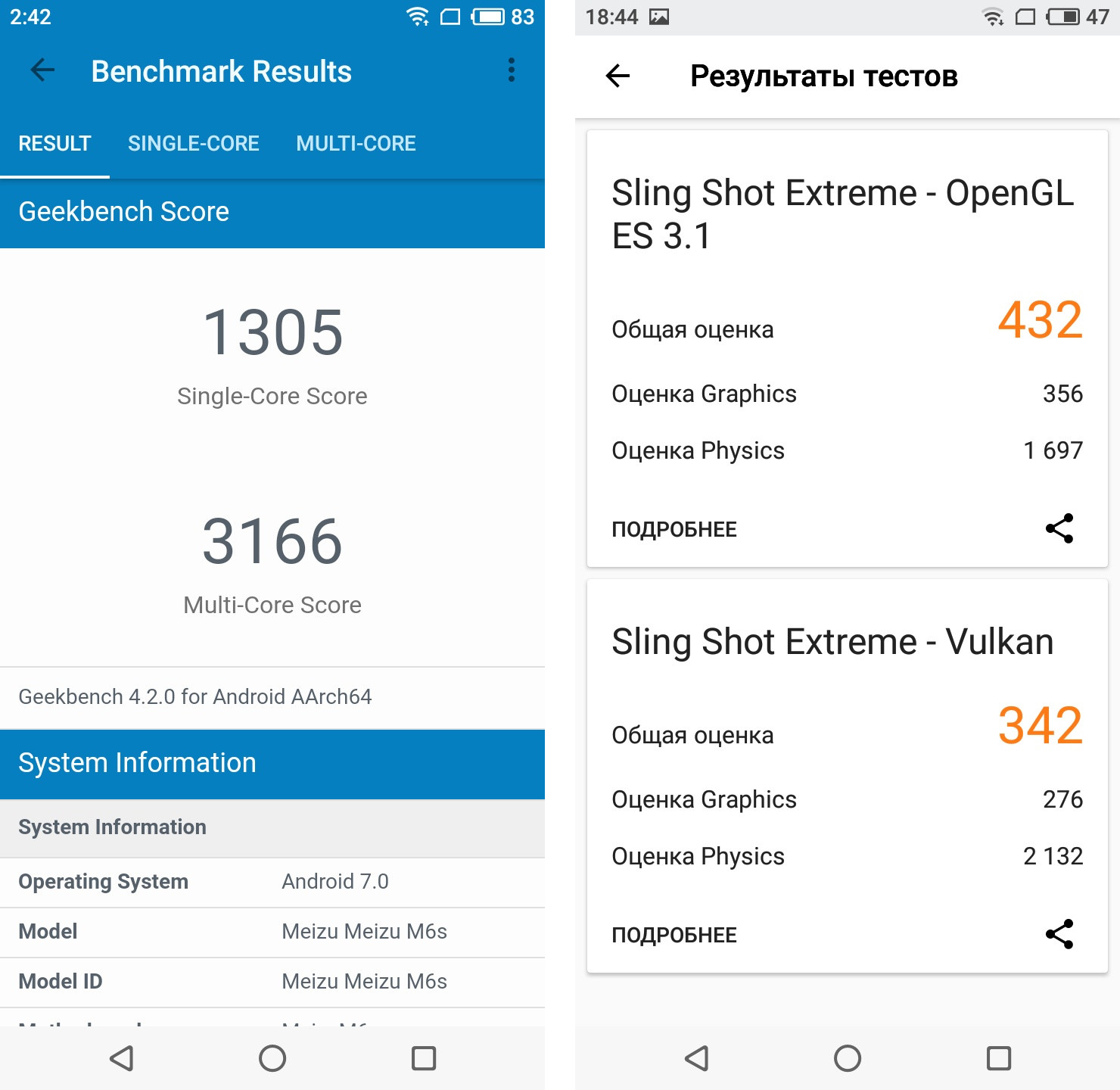Open ПОДРОБНЕЕ for the OpenGL ES 3.1 result
Image resolution: width=1120 pixels, height=1090 pixels.
pyautogui.click(x=674, y=529)
